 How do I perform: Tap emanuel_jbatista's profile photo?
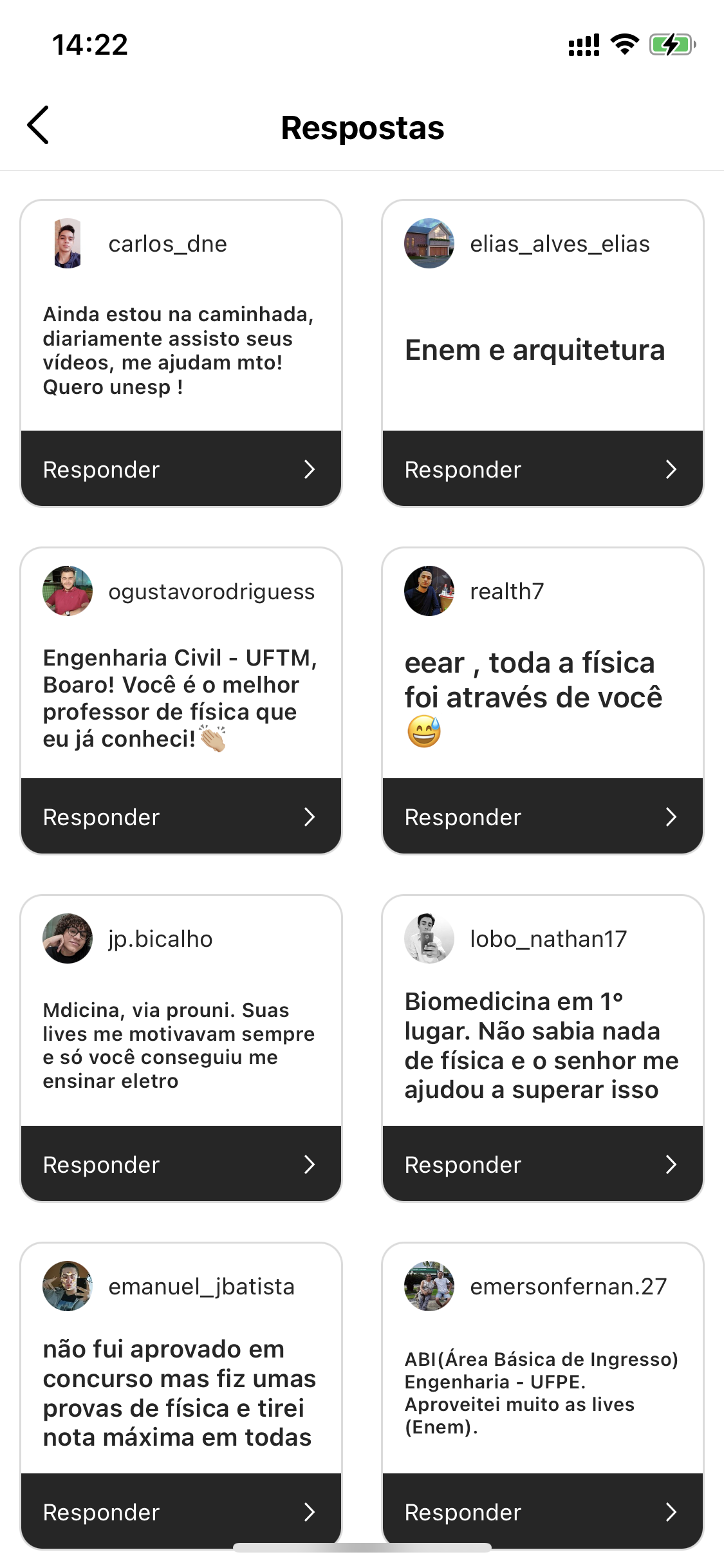tap(68, 1286)
